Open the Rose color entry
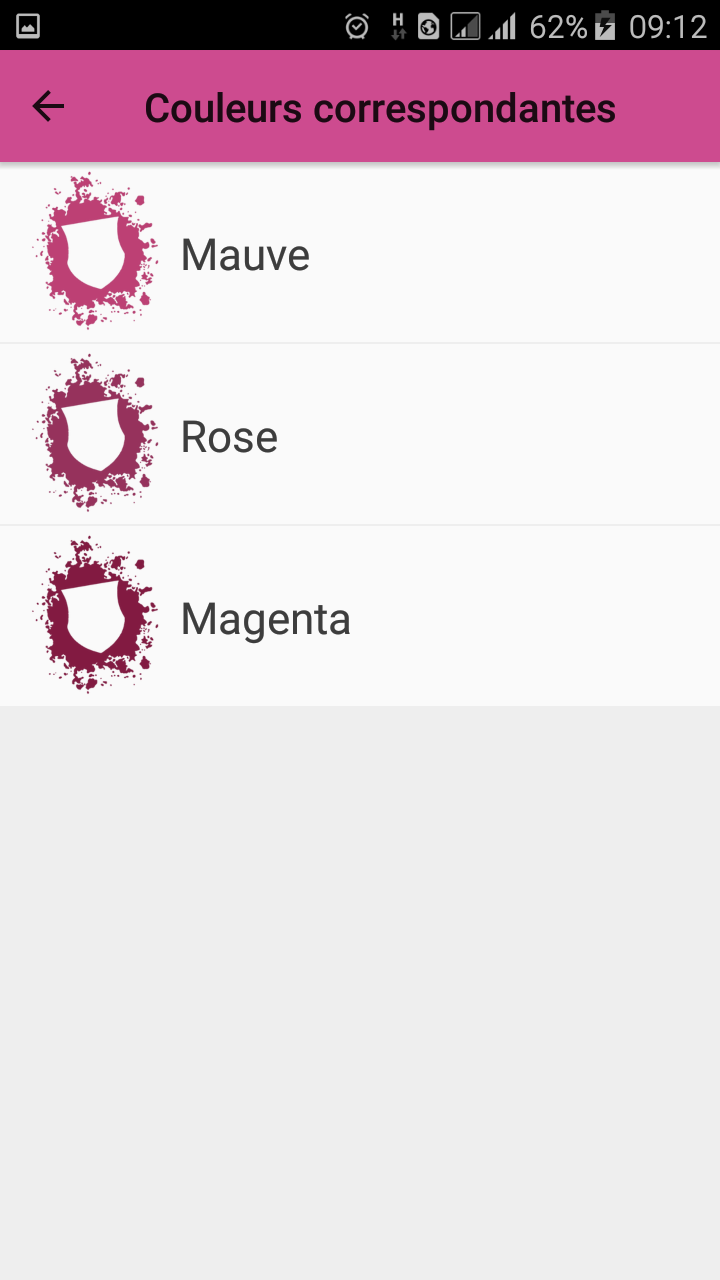The image size is (720, 1280). pyautogui.click(x=360, y=435)
